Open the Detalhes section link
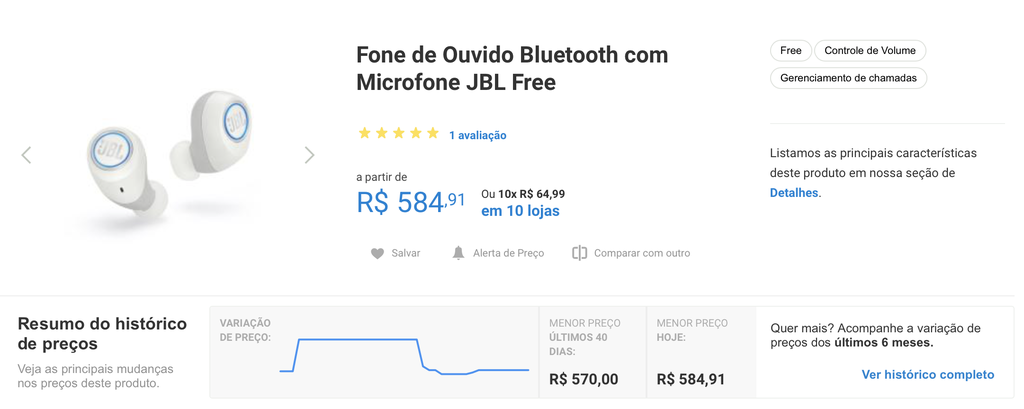 pos(794,193)
